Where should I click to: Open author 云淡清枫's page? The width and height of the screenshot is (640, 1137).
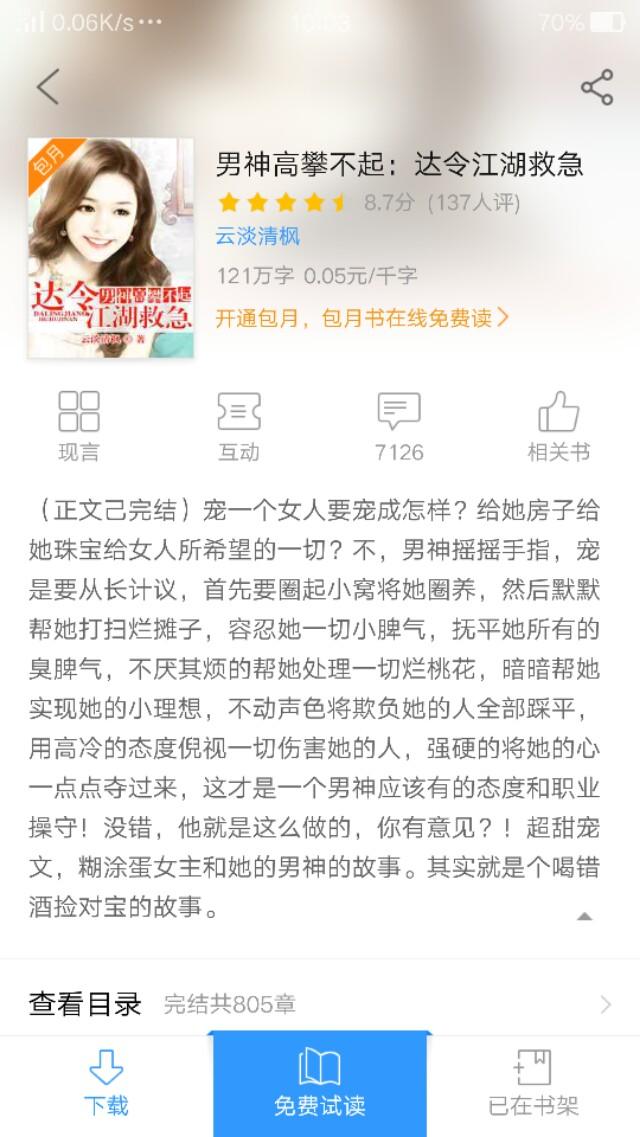pyautogui.click(x=258, y=237)
